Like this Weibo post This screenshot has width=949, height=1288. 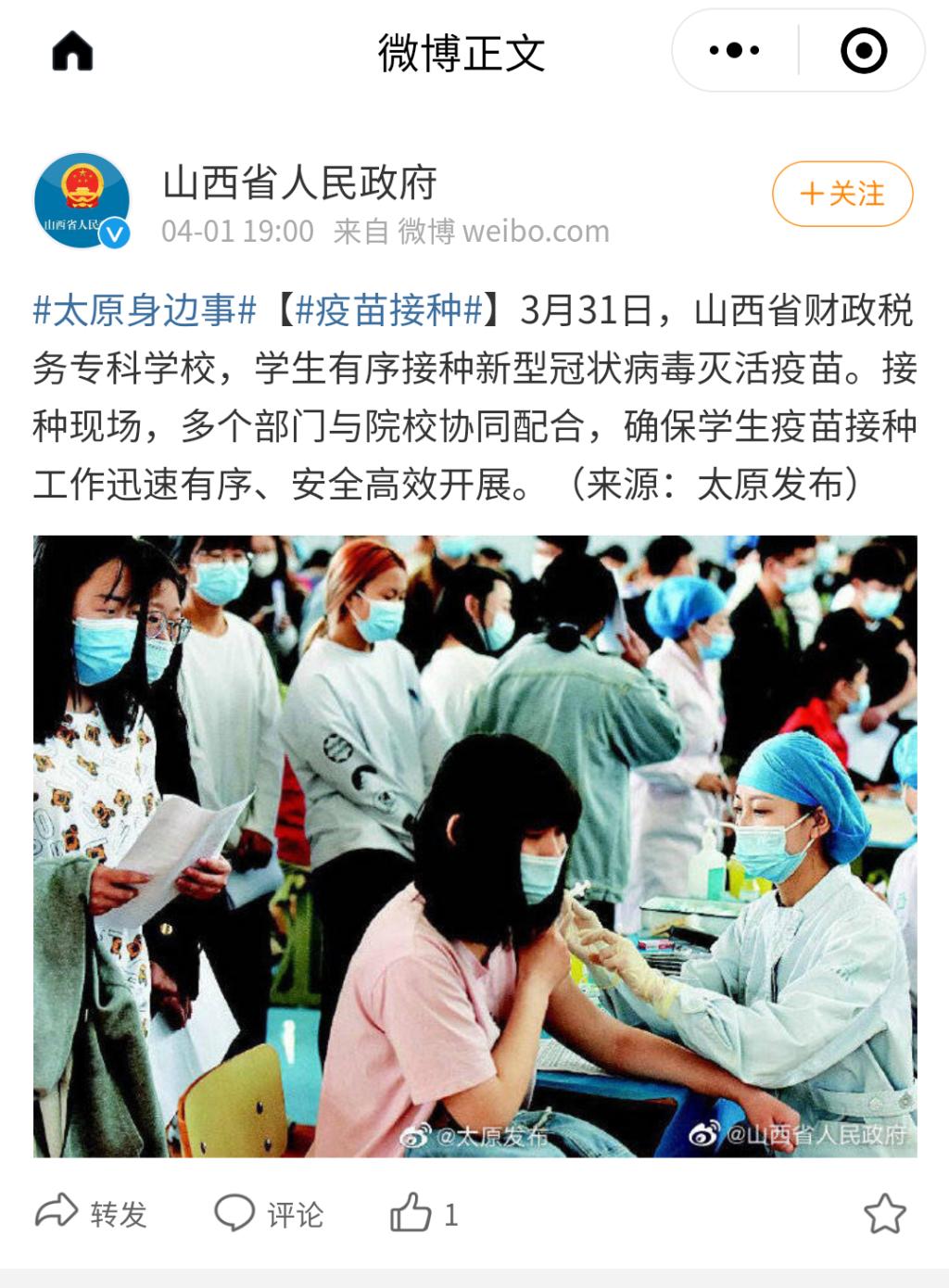click(x=423, y=1213)
